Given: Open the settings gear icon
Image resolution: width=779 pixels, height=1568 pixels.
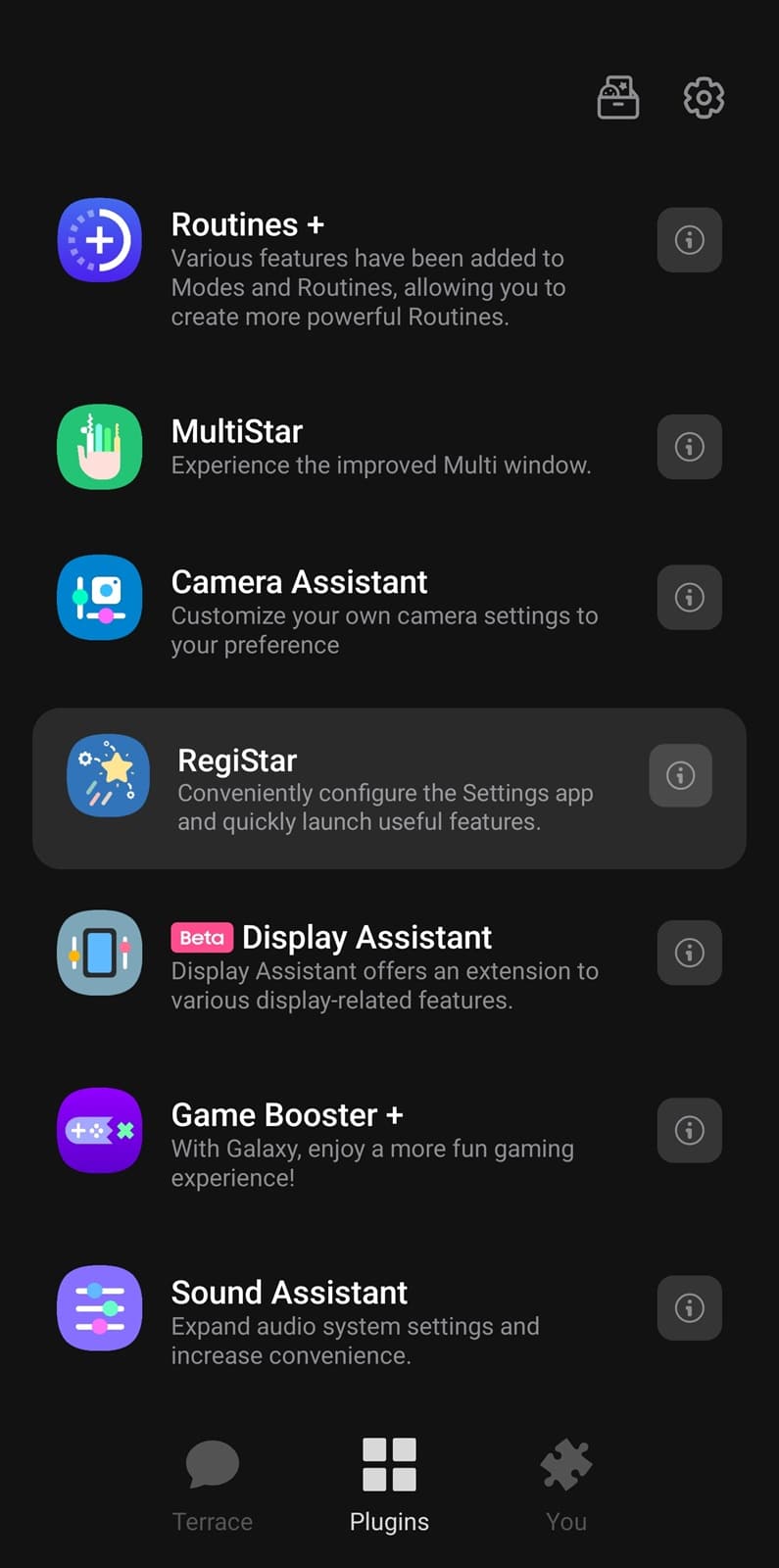Looking at the screenshot, I should click(x=703, y=98).
